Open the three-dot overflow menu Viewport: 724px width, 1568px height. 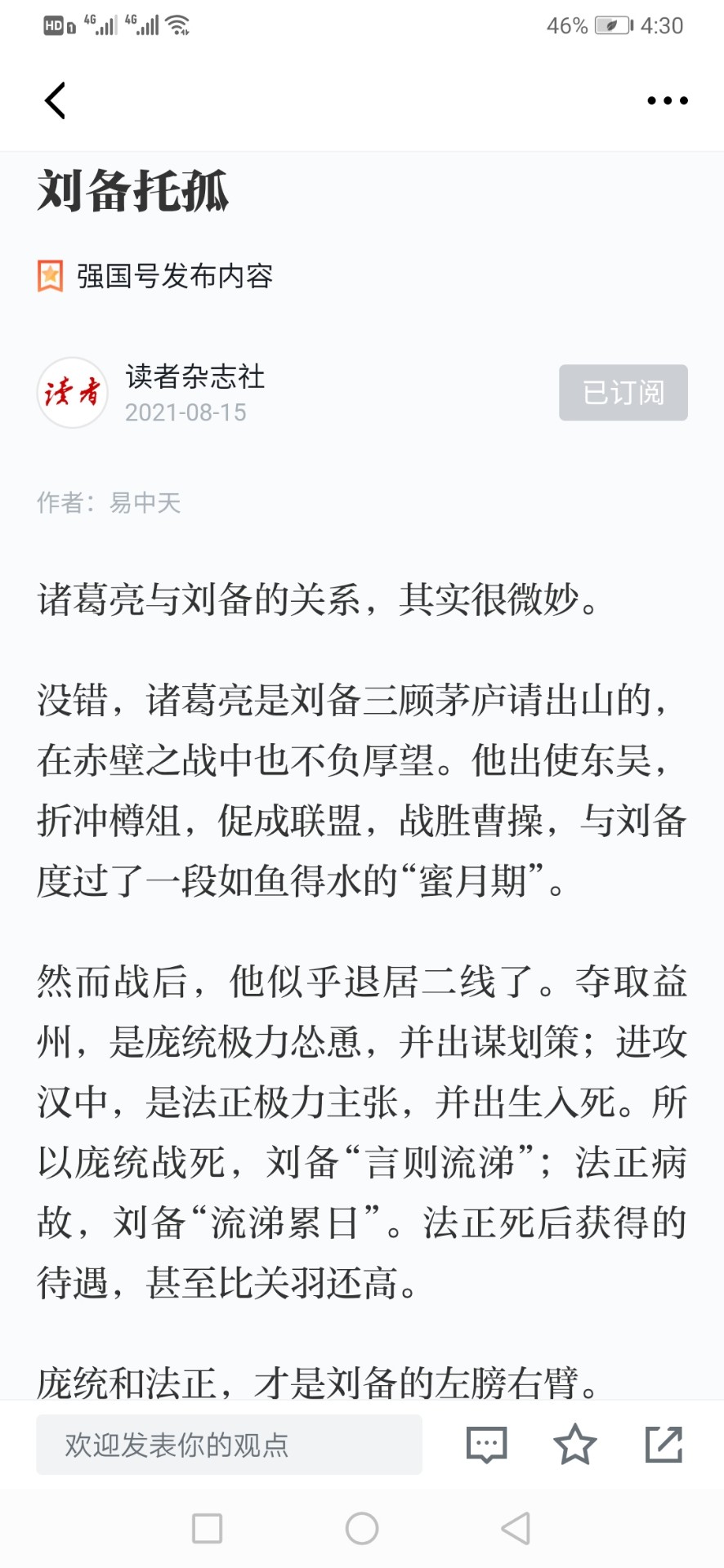[x=668, y=101]
